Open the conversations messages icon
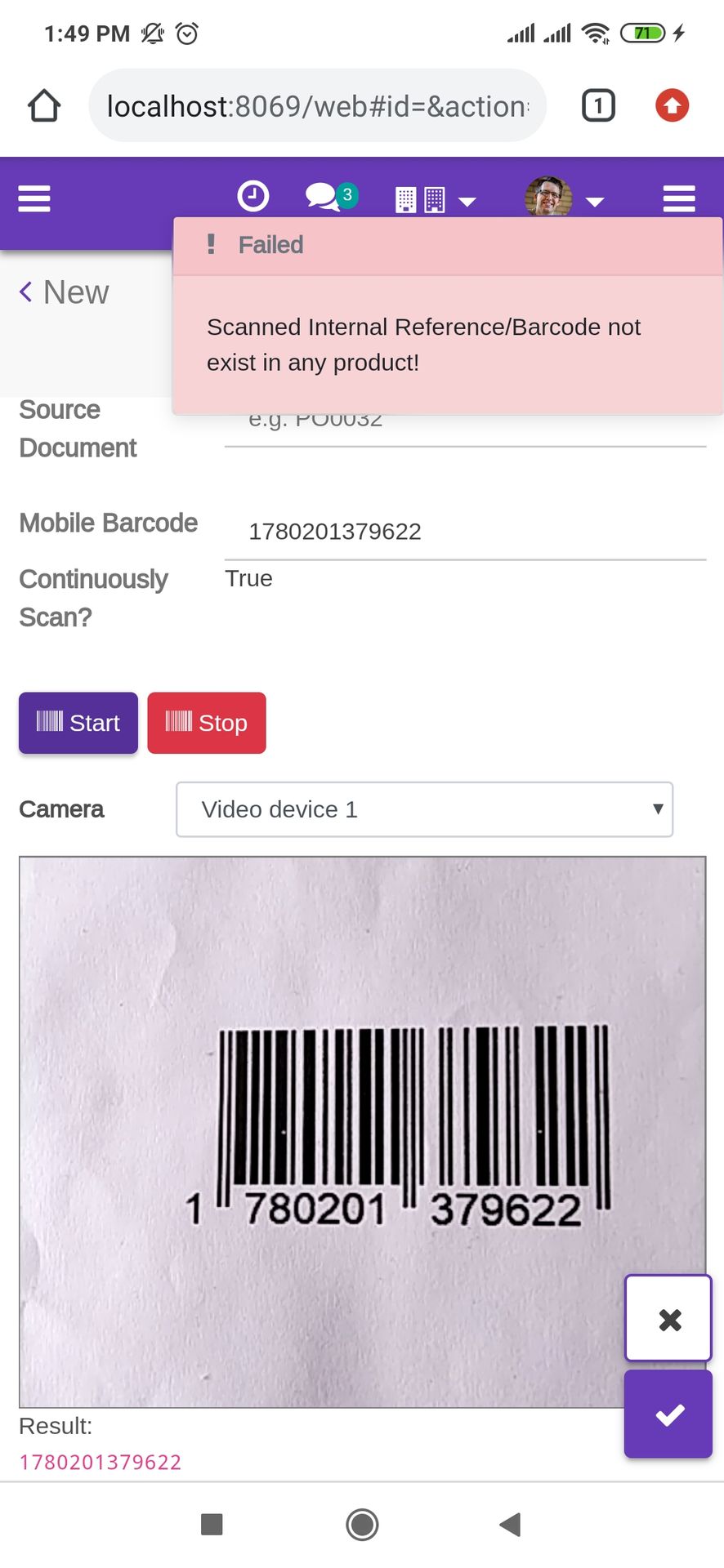The height and width of the screenshot is (1568, 724). (x=331, y=197)
